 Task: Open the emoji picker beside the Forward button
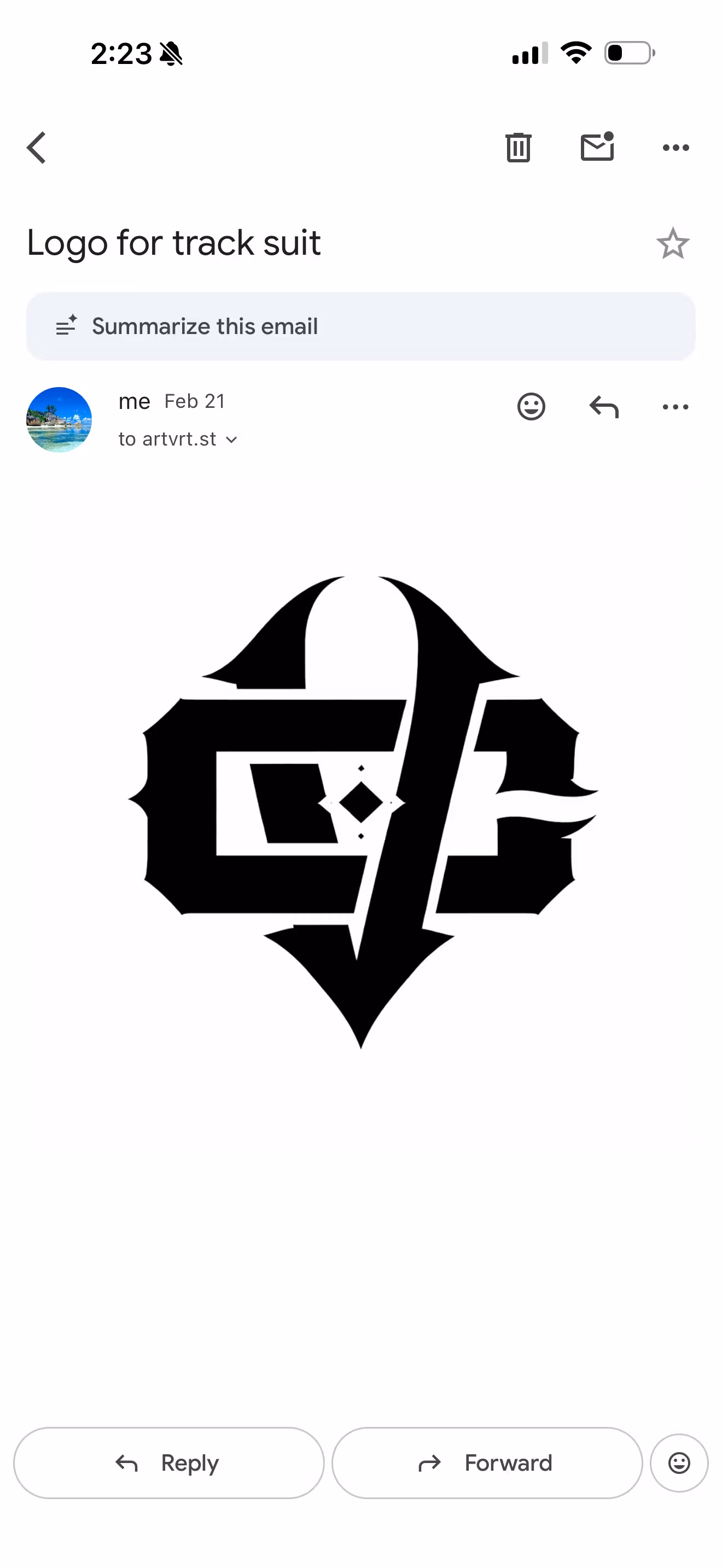click(x=678, y=1464)
